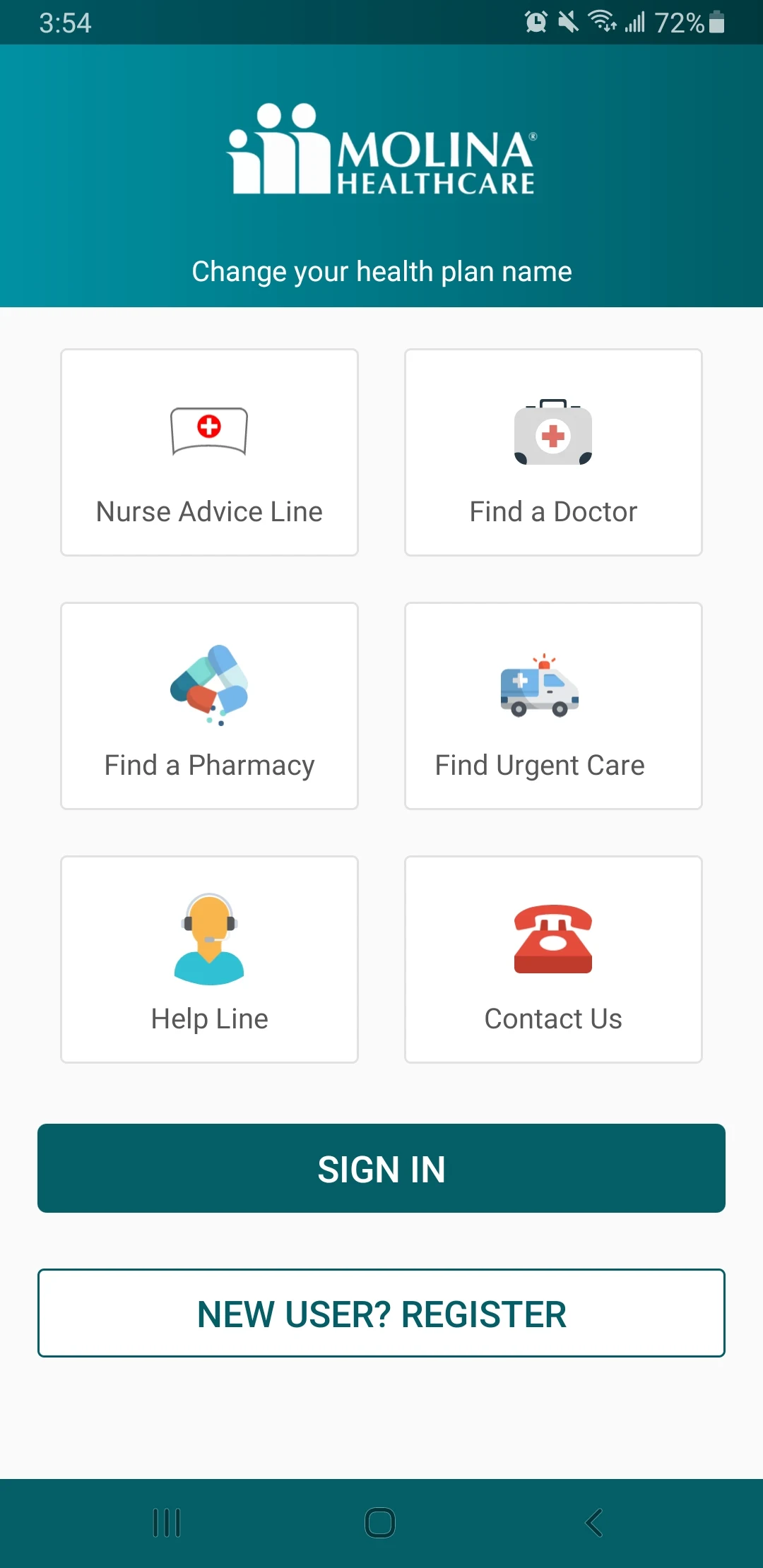763x1568 pixels.
Task: Change your health plan name
Action: click(x=381, y=272)
